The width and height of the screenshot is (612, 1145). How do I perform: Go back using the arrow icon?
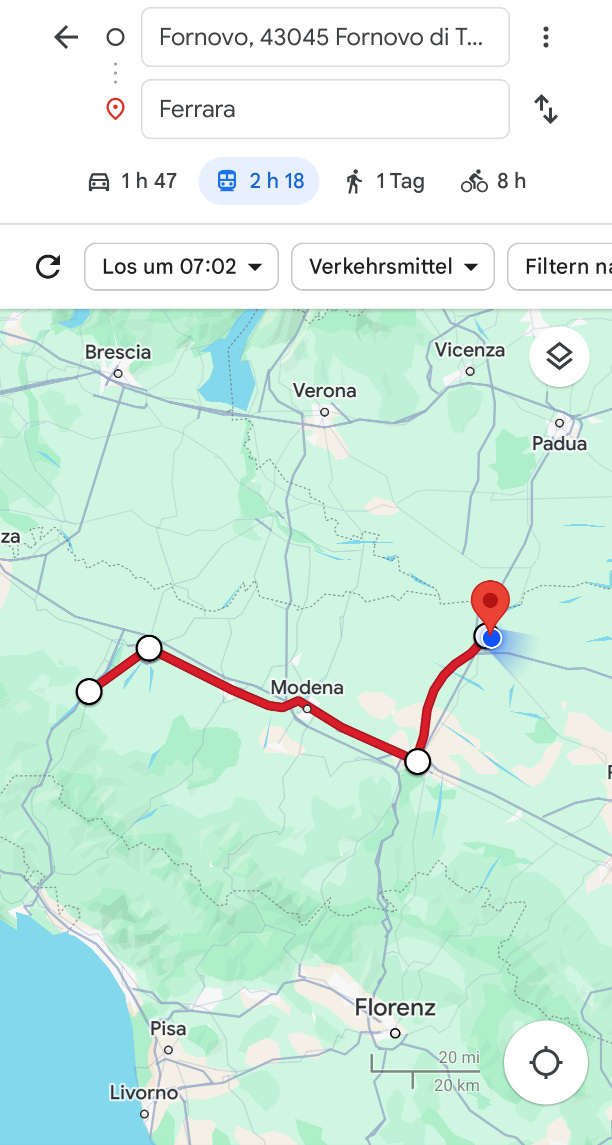tap(66, 38)
